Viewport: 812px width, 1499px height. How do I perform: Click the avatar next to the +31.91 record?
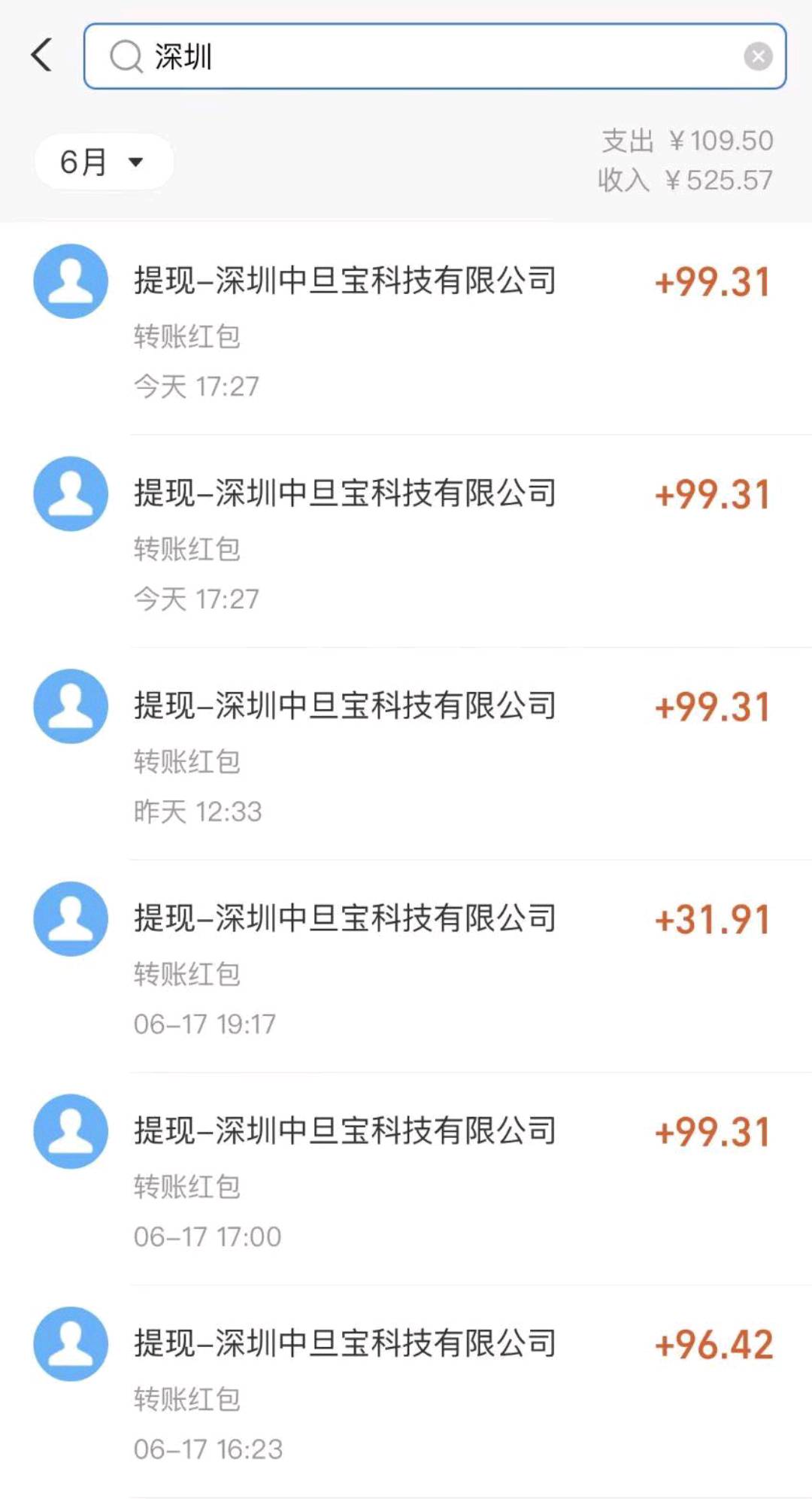tap(71, 918)
